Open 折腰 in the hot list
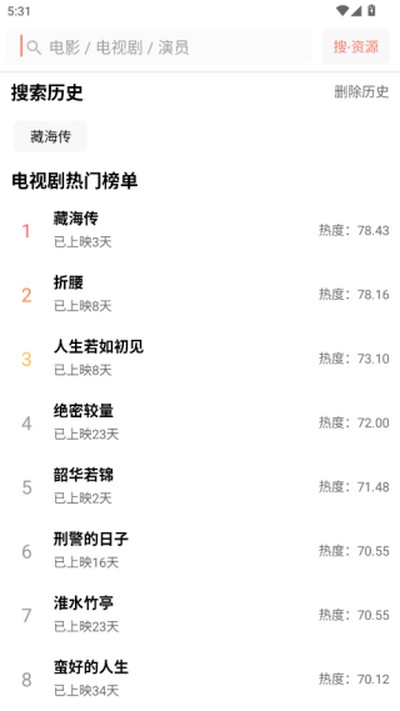 point(200,294)
